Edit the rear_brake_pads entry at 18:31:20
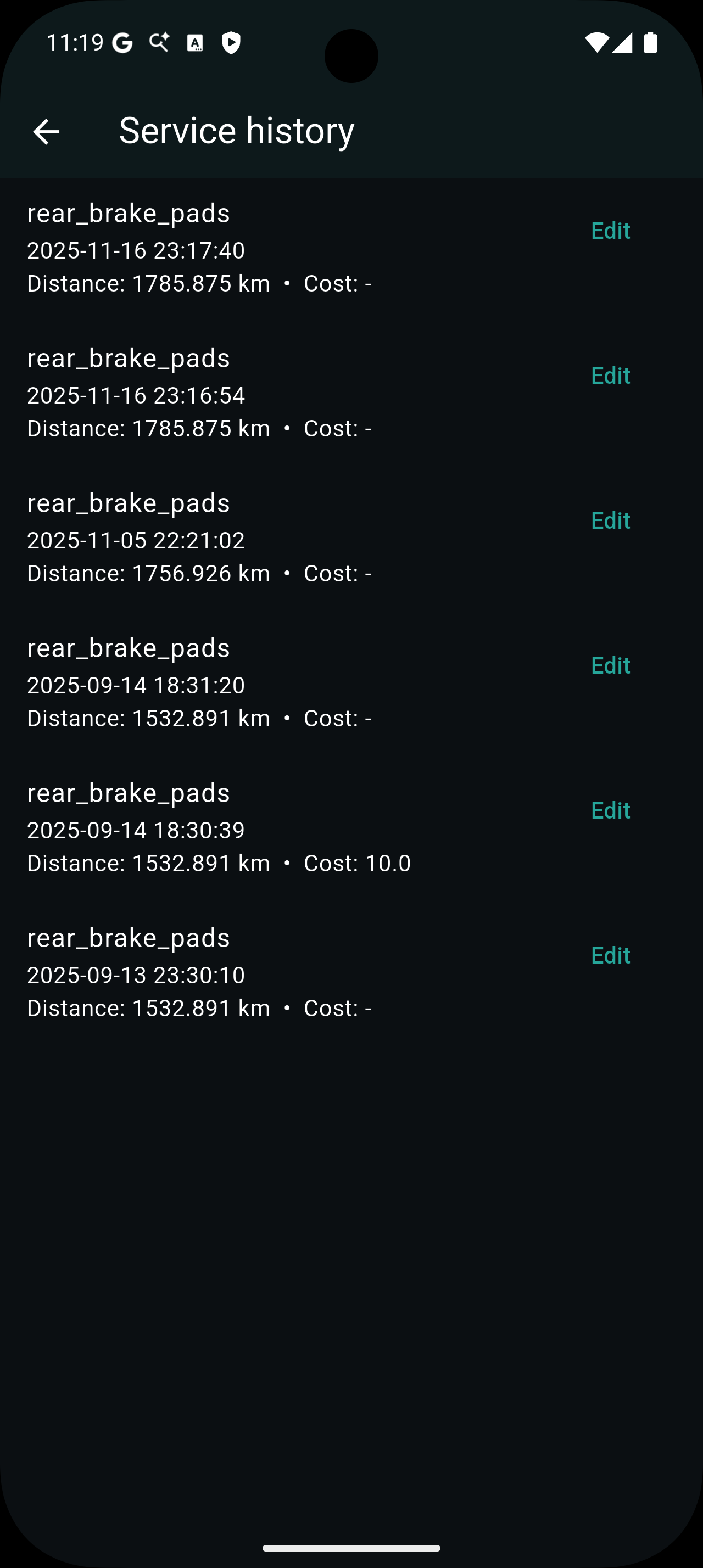This screenshot has width=703, height=1568. (x=611, y=665)
